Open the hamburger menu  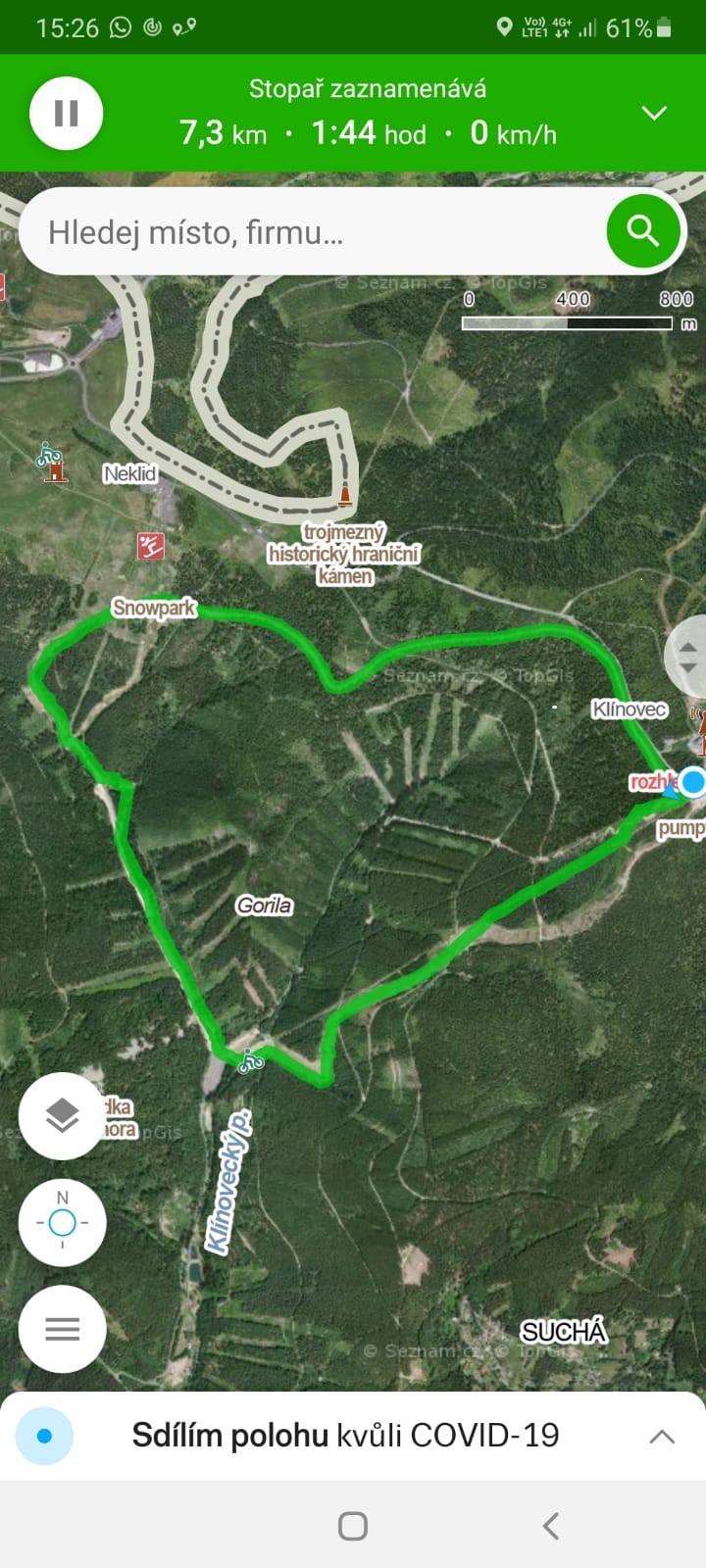(62, 1329)
